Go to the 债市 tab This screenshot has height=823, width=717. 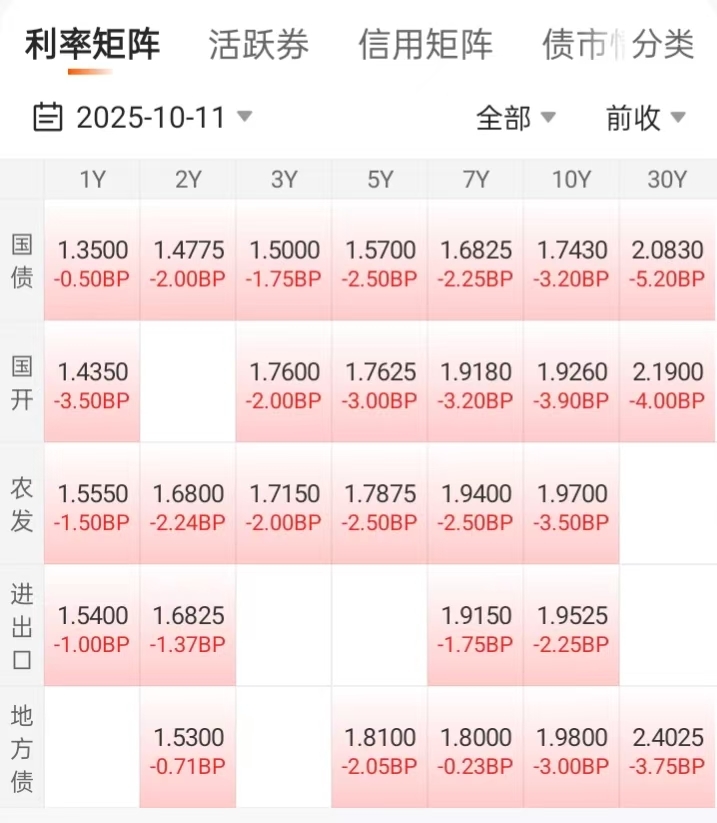click(x=579, y=44)
